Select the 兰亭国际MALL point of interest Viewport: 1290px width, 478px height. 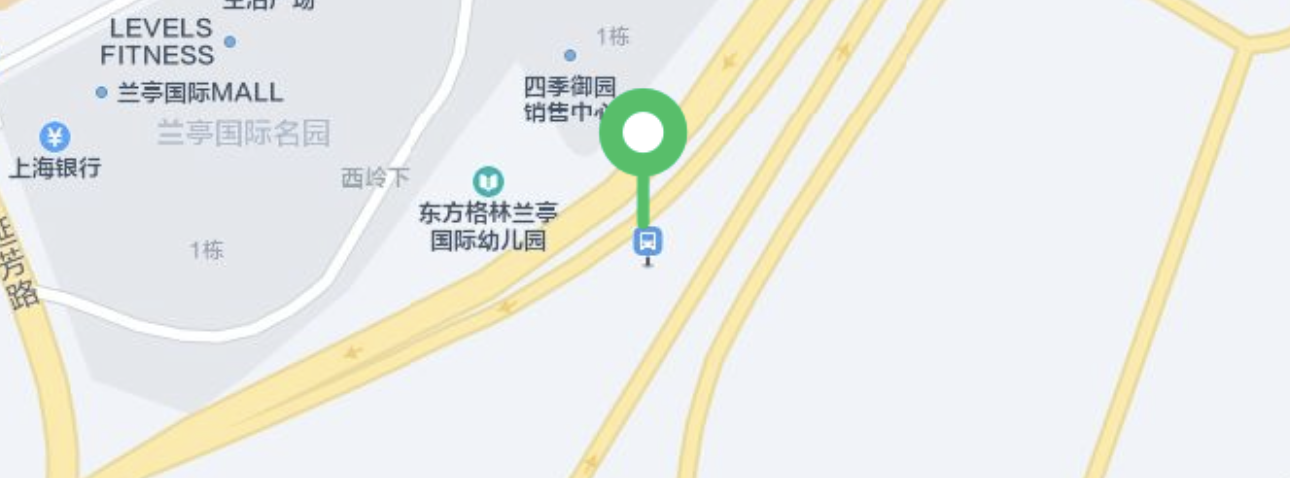tap(101, 93)
